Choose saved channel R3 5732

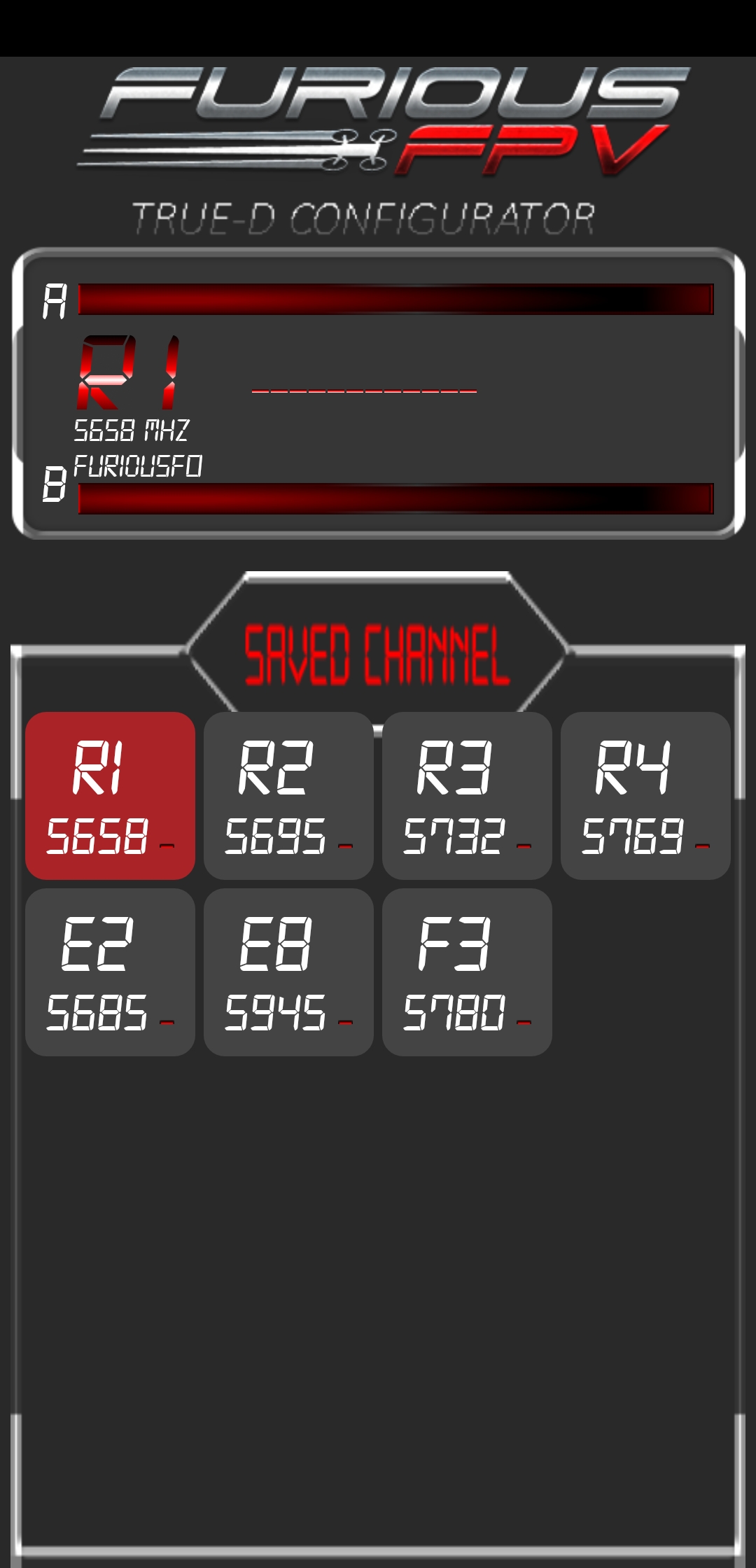point(467,796)
